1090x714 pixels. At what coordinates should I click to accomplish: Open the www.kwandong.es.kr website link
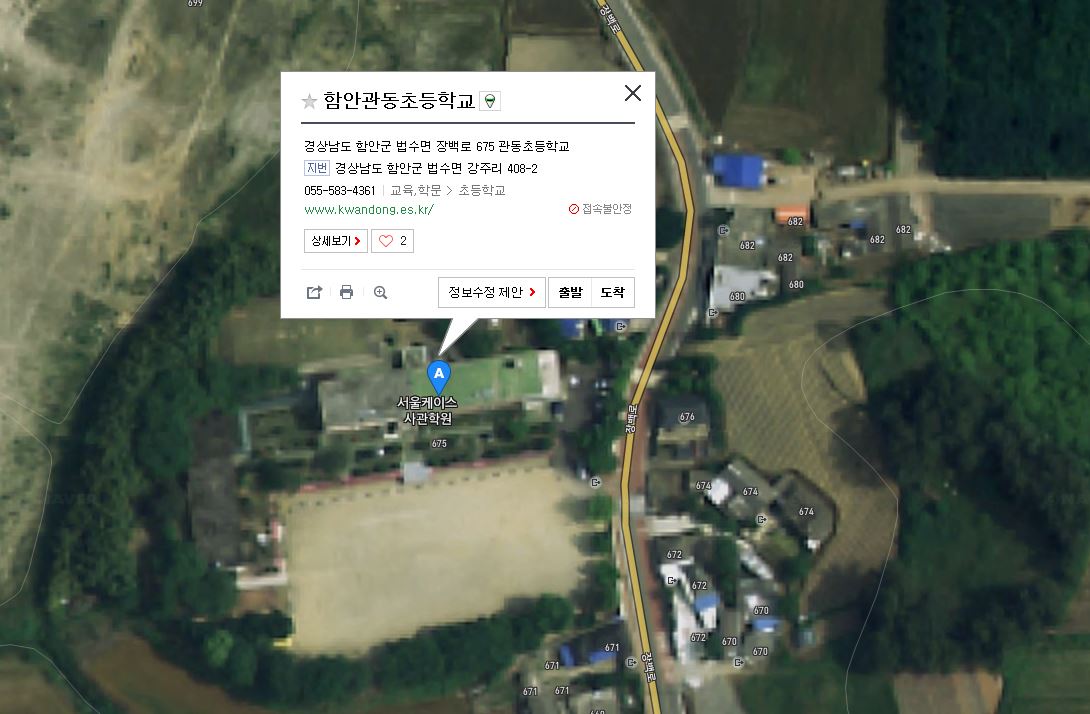pyautogui.click(x=368, y=210)
